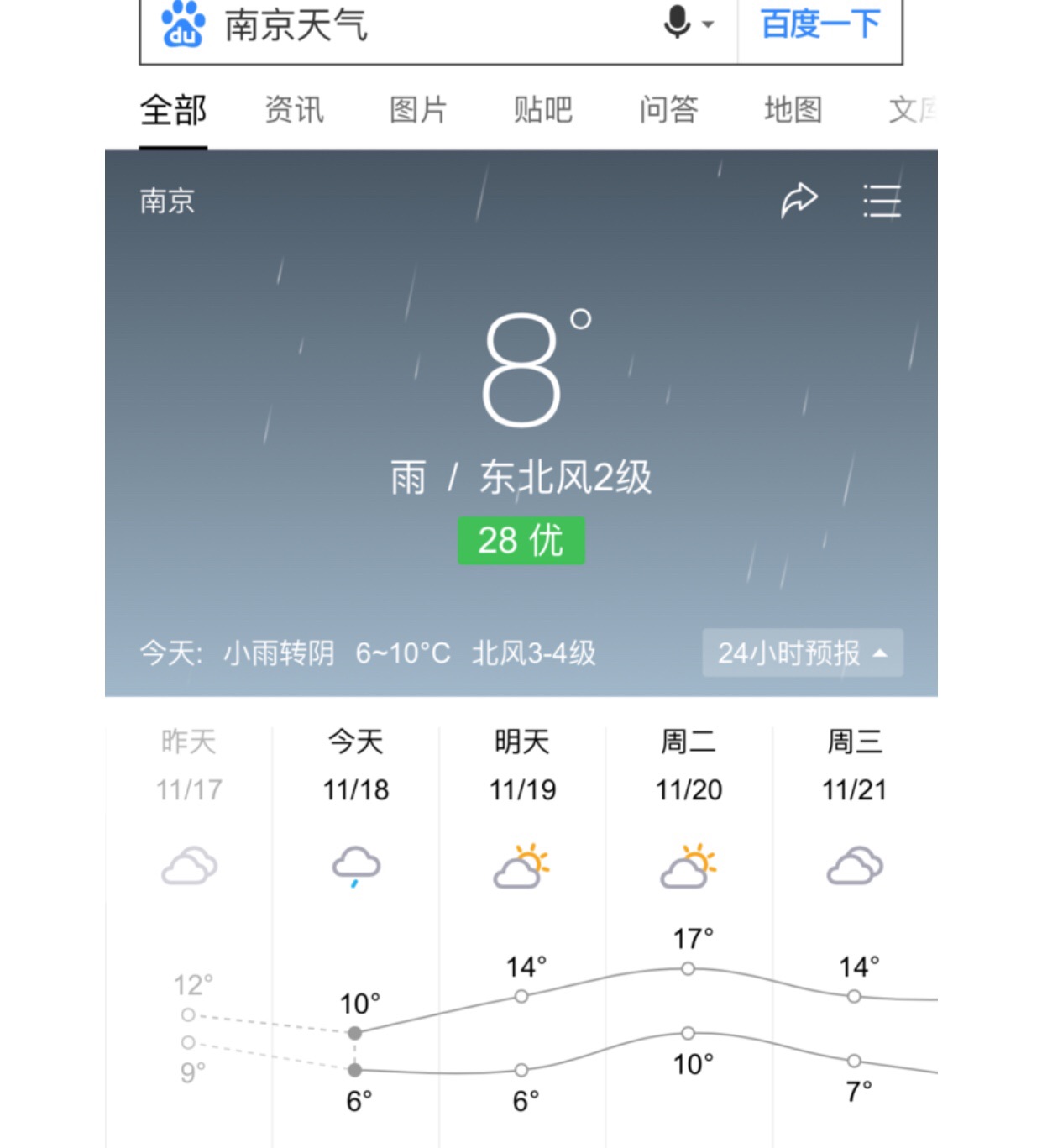Switch to the 资讯 tab
The image size is (1042, 1148).
[294, 110]
